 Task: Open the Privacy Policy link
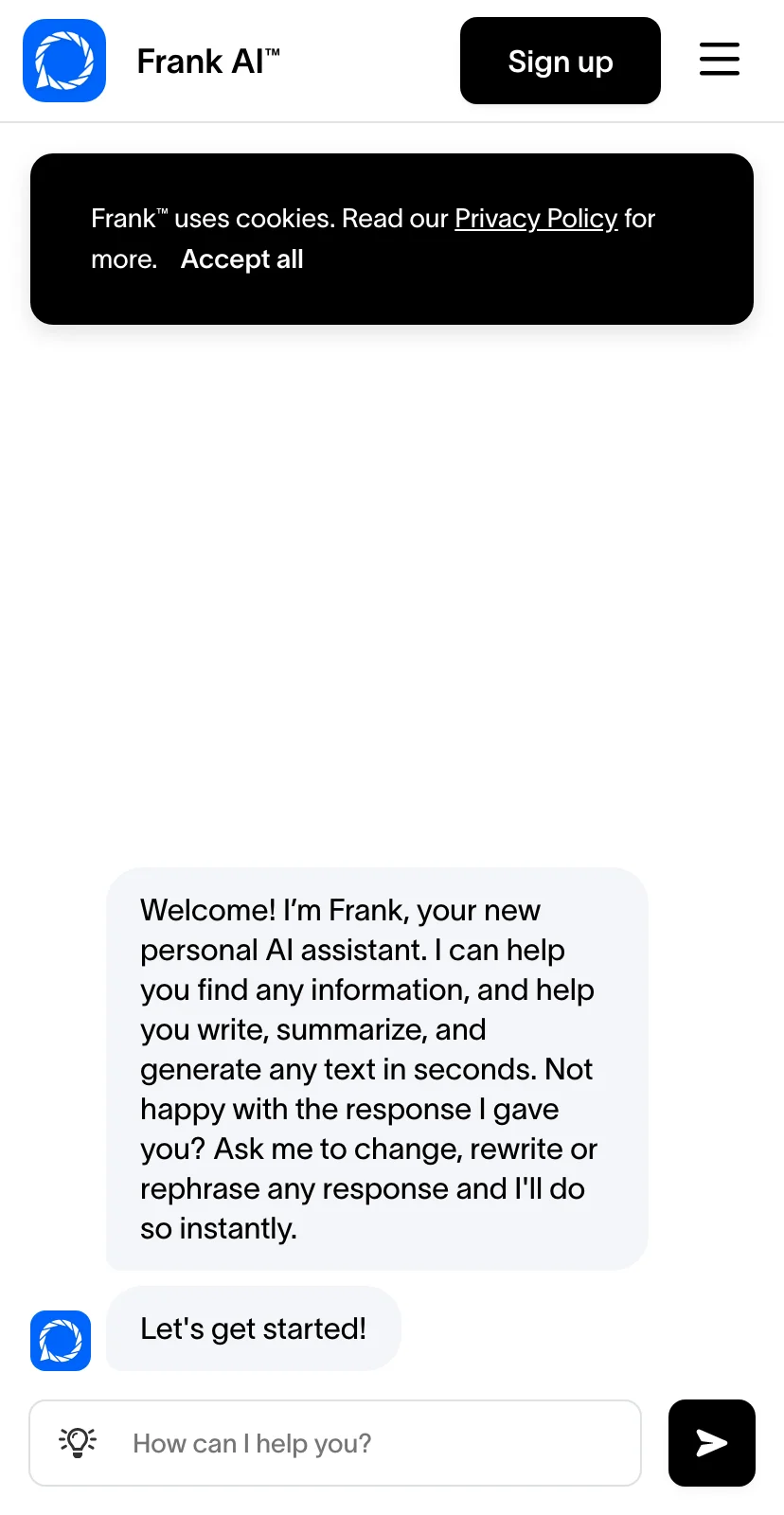coord(536,219)
